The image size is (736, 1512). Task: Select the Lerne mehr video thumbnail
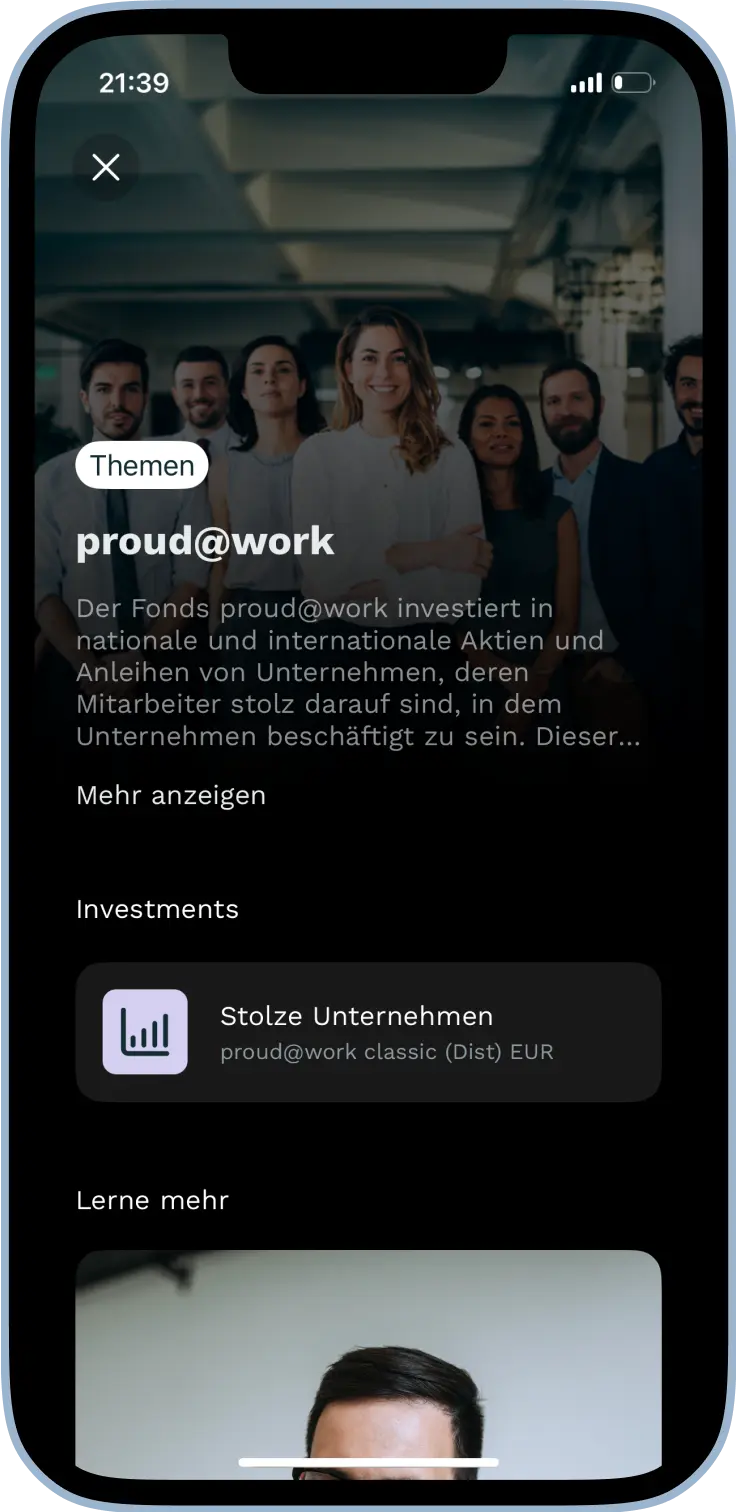(x=368, y=1360)
